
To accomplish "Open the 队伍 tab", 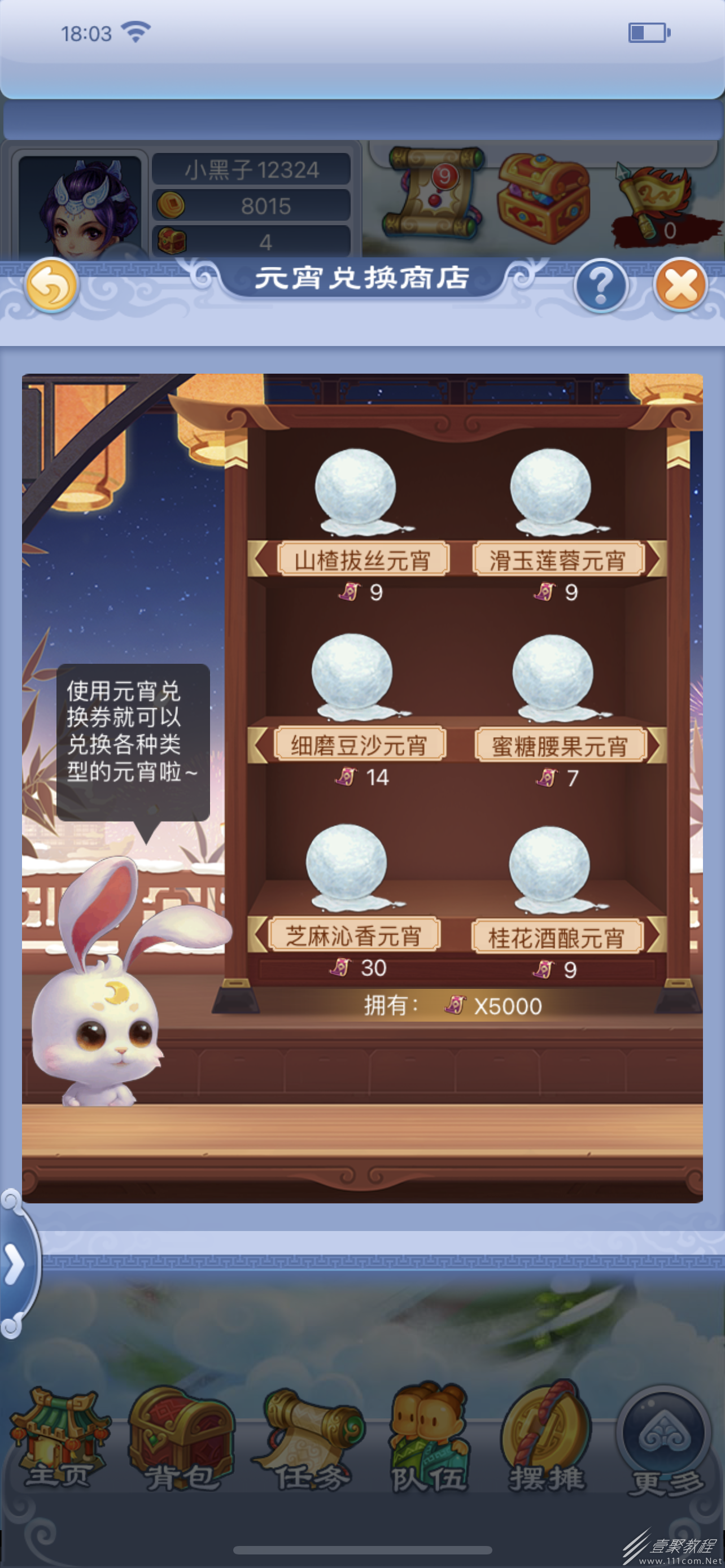I will (x=430, y=1440).
